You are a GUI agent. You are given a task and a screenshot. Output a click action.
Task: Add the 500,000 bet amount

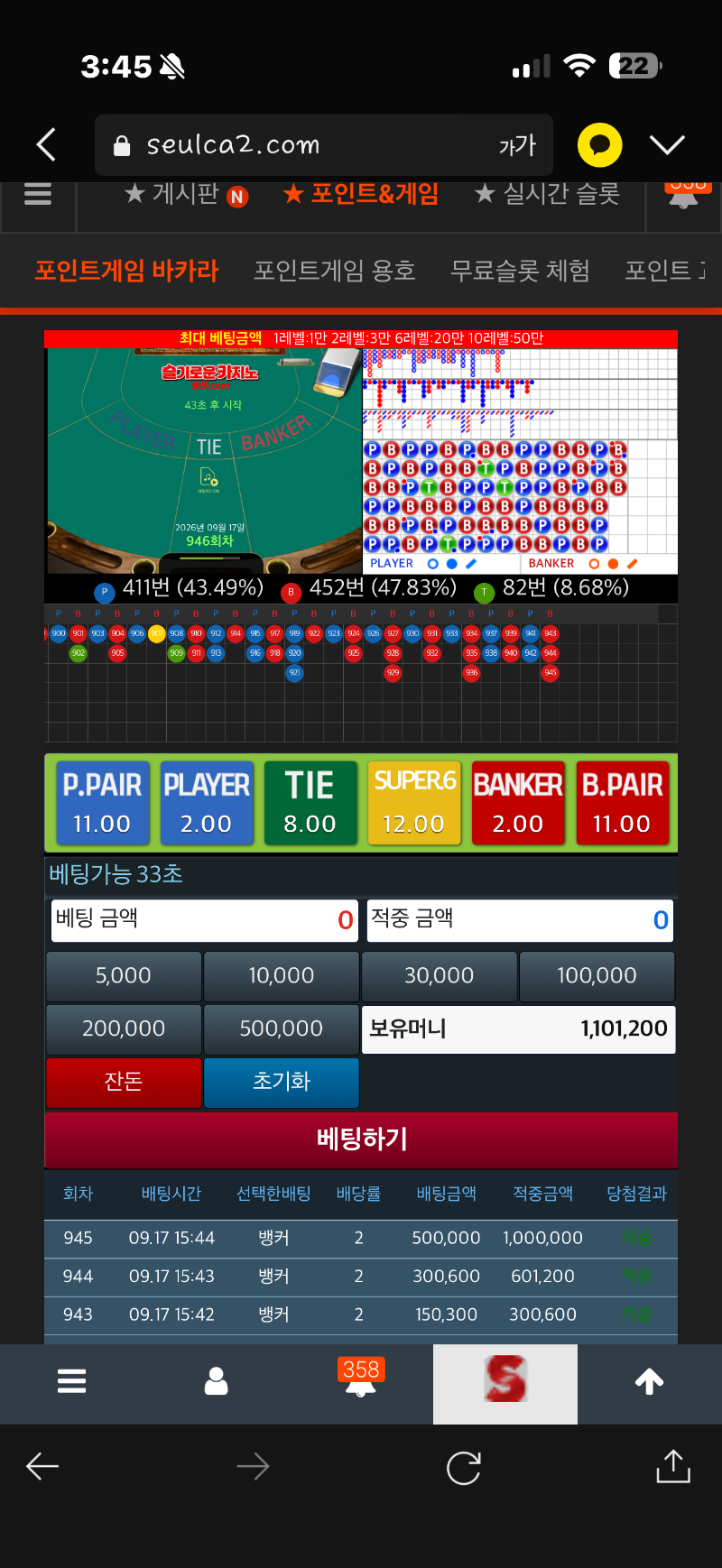click(282, 1029)
